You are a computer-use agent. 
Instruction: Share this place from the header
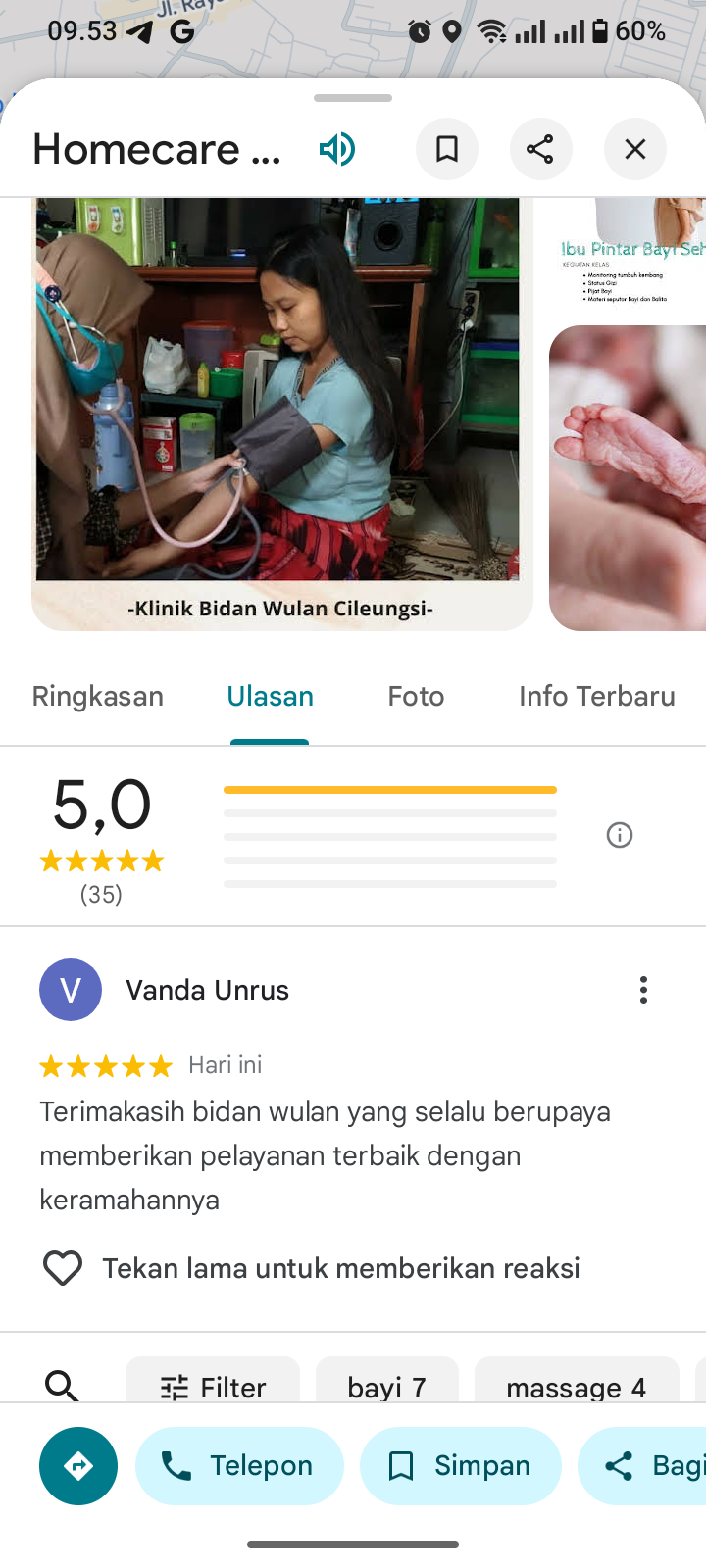540,149
